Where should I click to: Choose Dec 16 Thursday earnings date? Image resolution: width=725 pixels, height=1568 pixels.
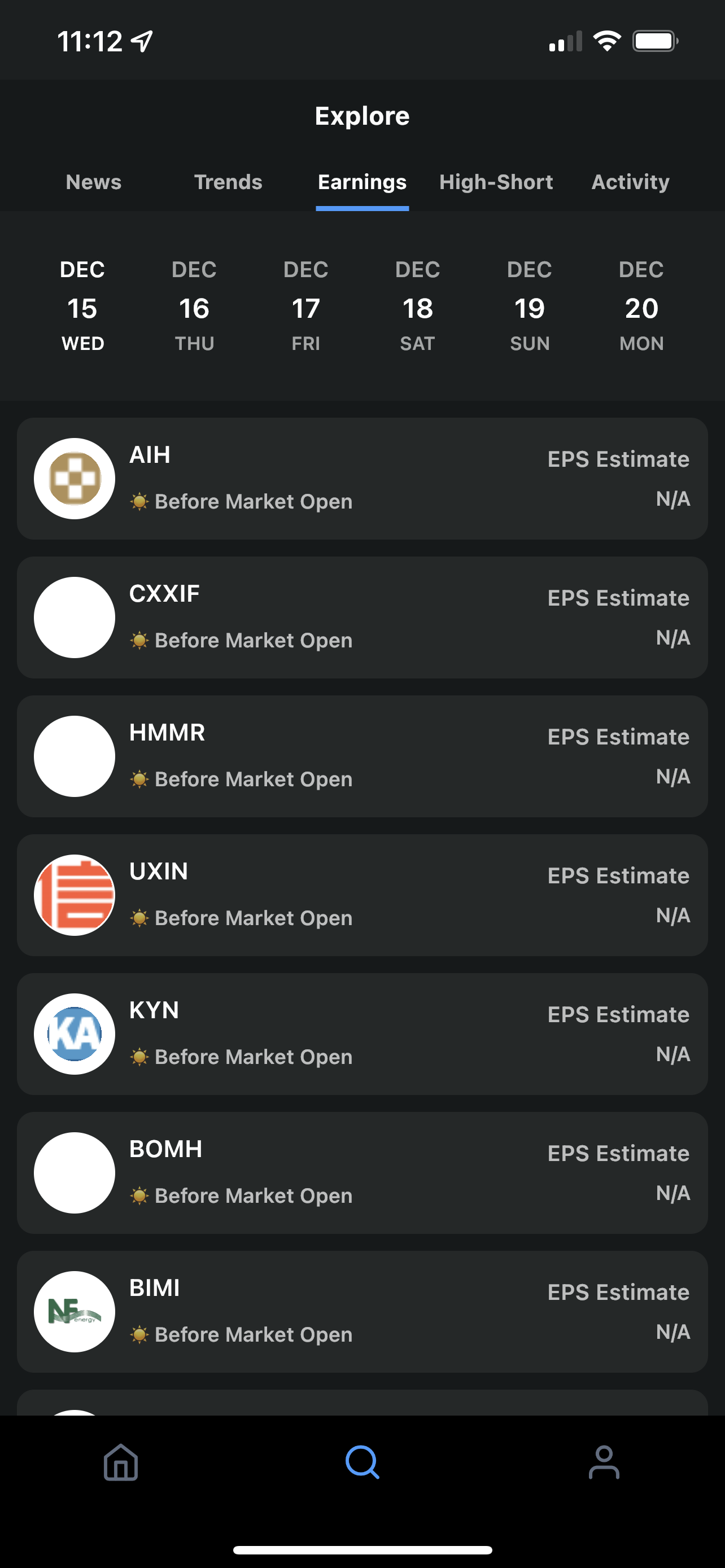(x=194, y=307)
